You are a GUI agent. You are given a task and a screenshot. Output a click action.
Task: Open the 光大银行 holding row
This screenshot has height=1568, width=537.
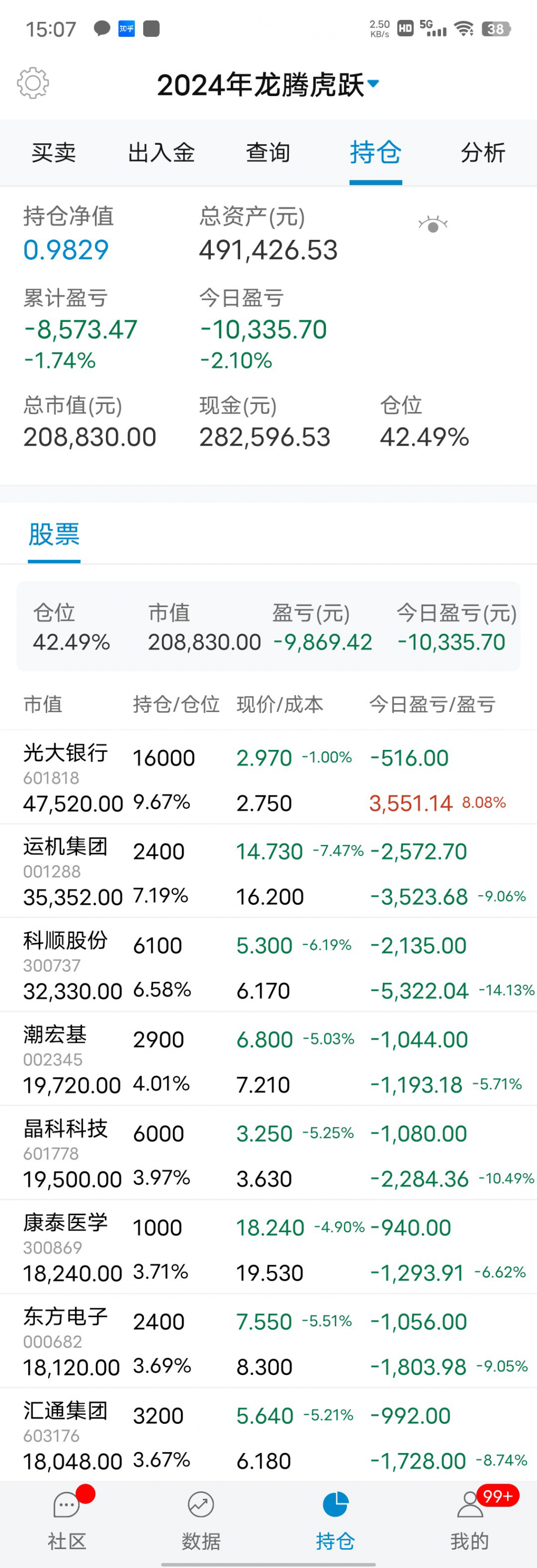(x=267, y=777)
